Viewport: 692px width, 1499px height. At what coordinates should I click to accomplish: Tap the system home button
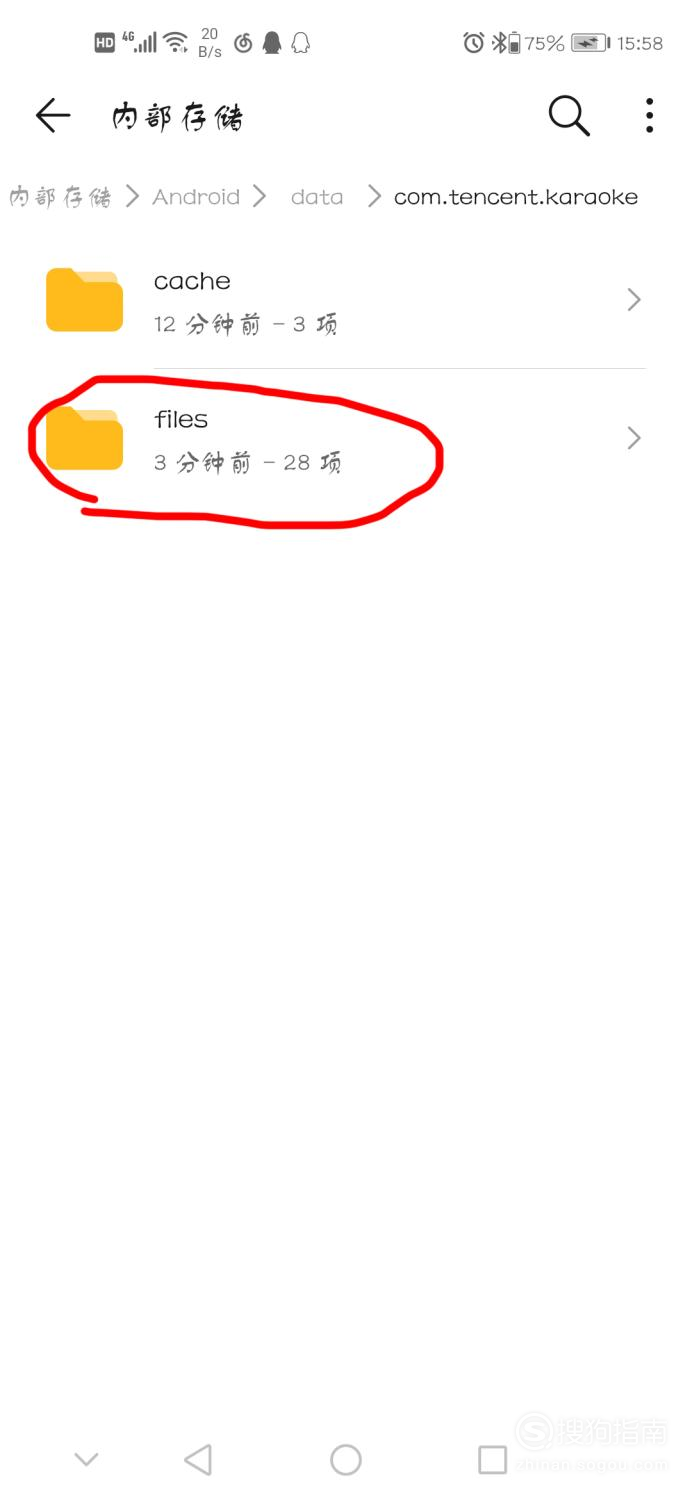(346, 1460)
